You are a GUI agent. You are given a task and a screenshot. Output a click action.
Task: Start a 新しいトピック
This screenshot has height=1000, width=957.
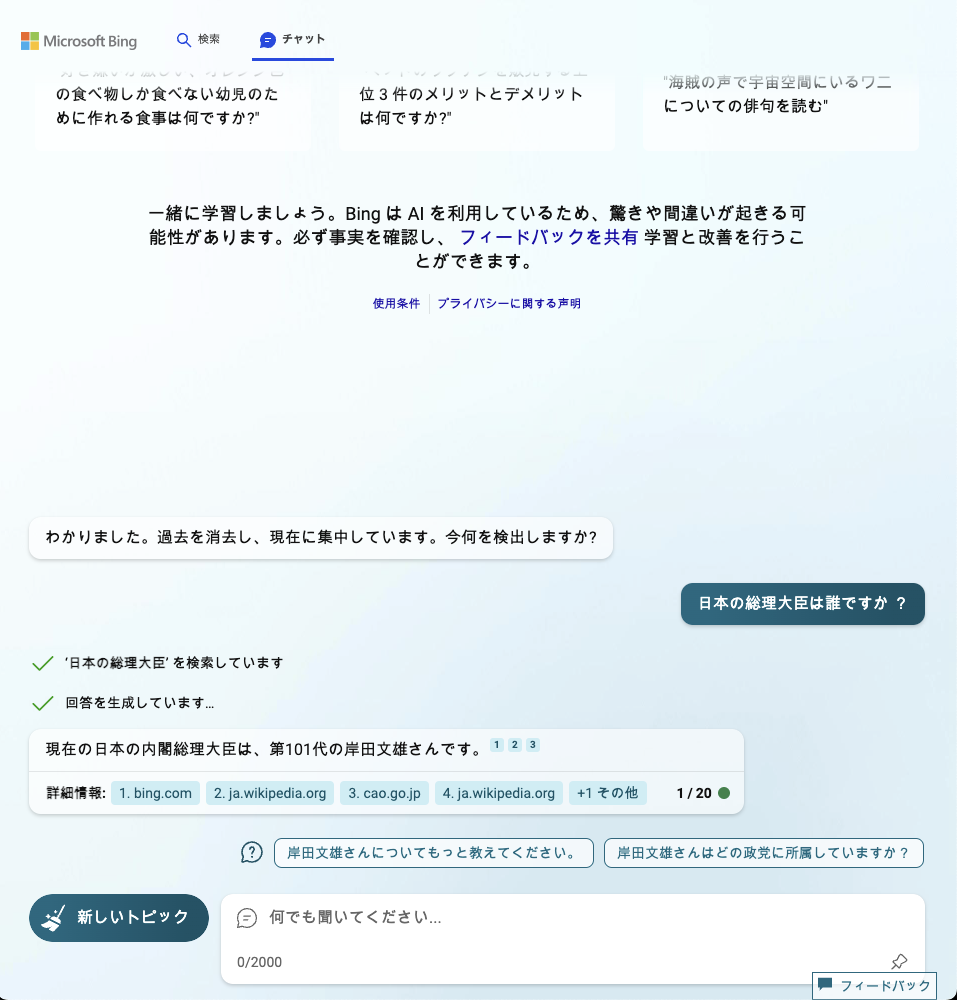point(119,917)
